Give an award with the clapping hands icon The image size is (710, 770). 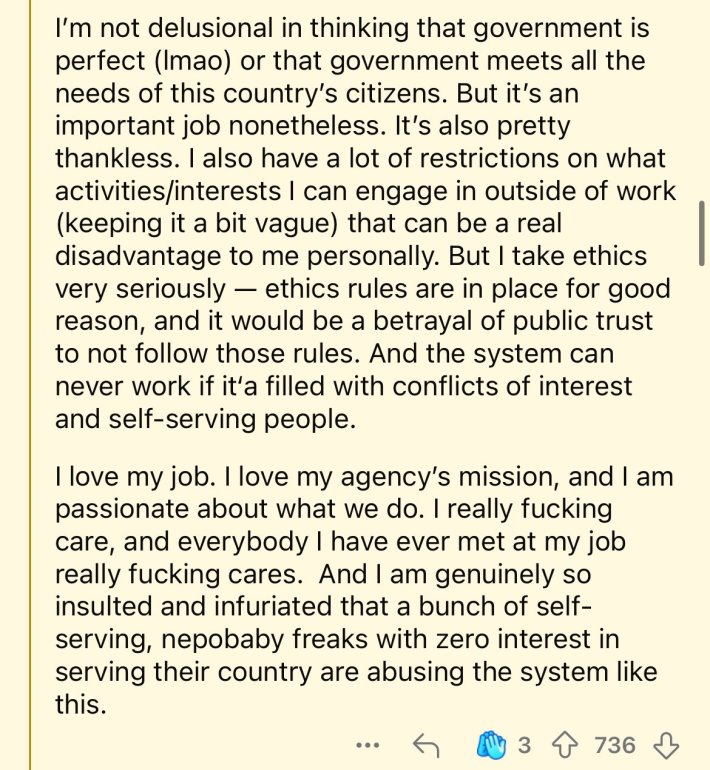[496, 745]
